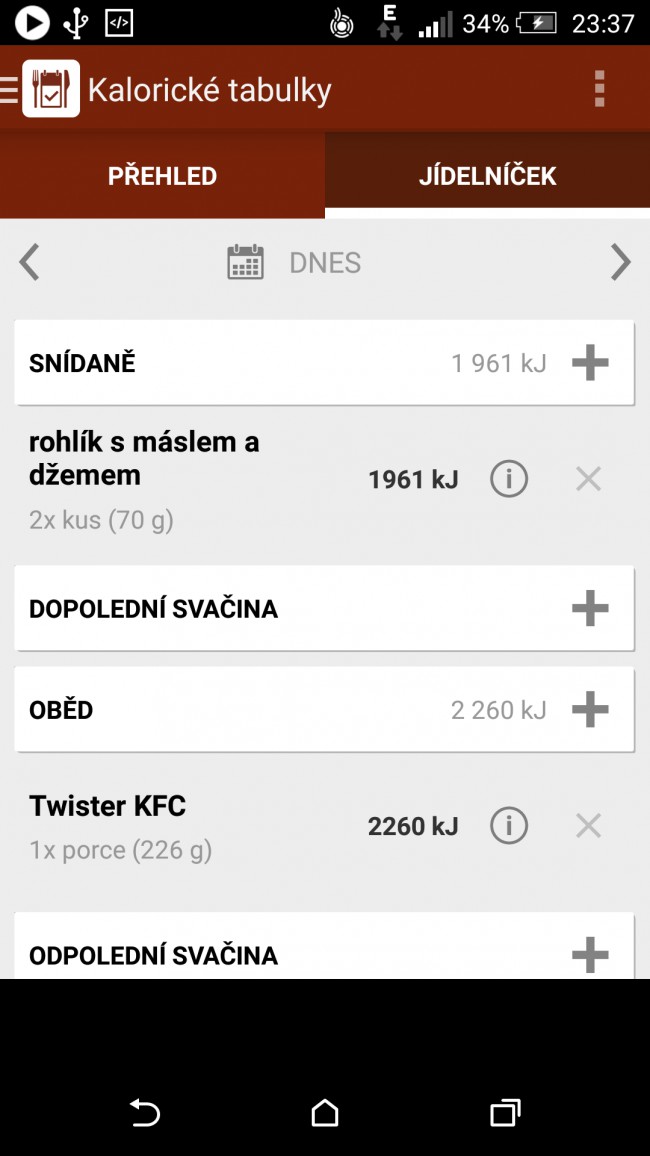Screen dimensions: 650x1156
Task: Go to the next day
Action: click(621, 262)
